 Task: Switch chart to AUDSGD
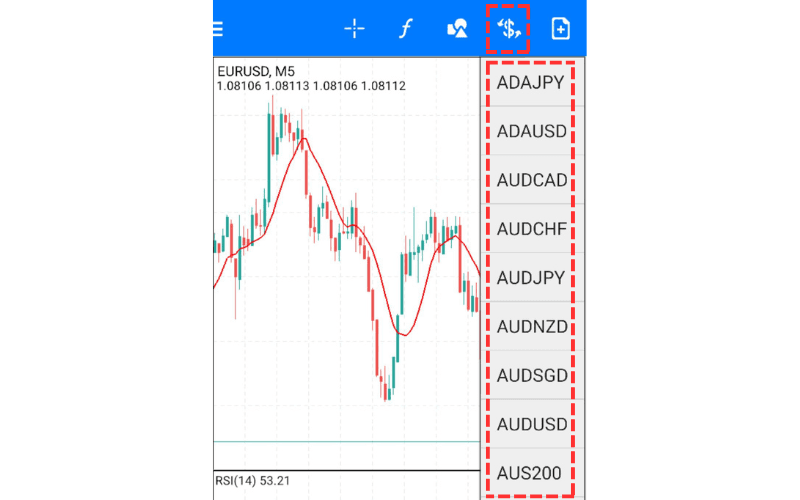531,376
